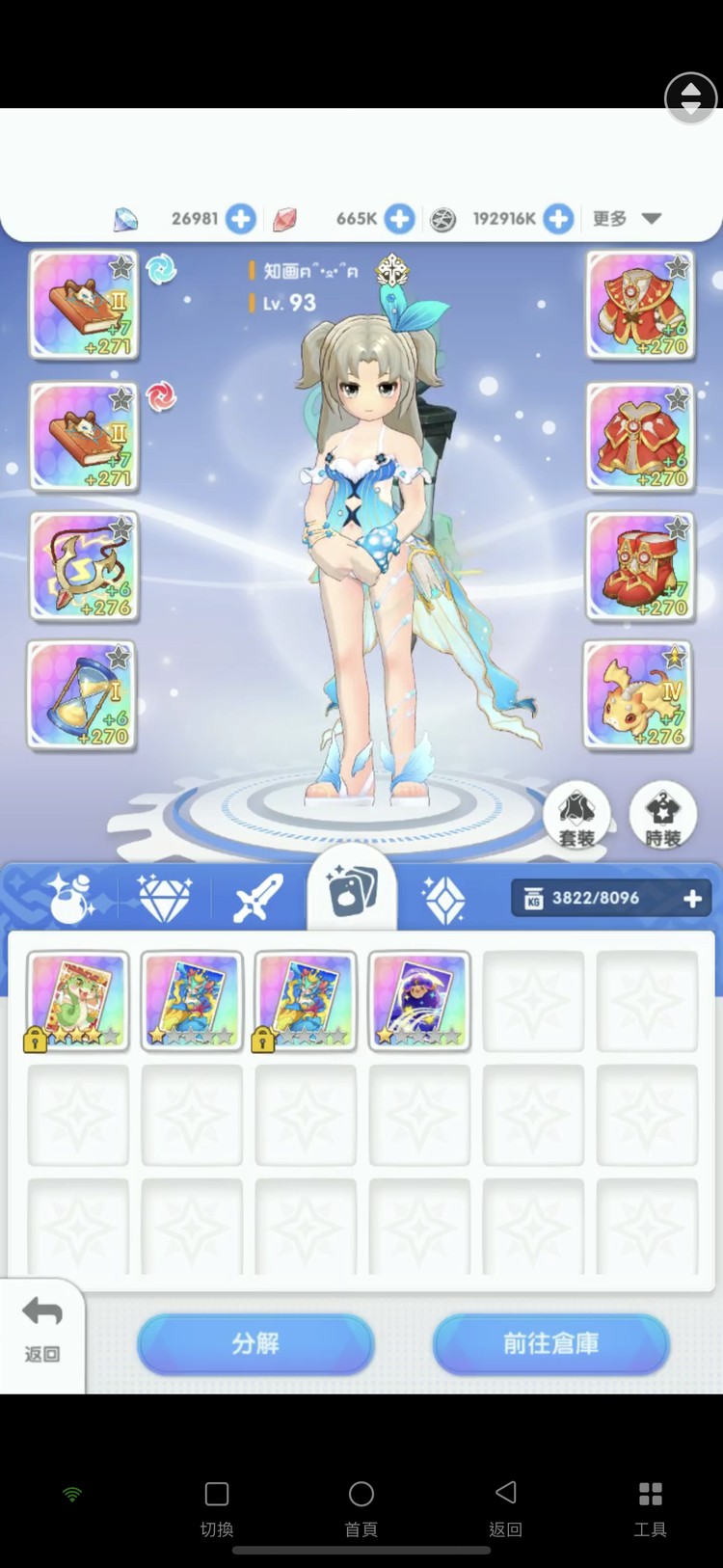
Task: Open the red boots equipment slot
Action: (639, 566)
